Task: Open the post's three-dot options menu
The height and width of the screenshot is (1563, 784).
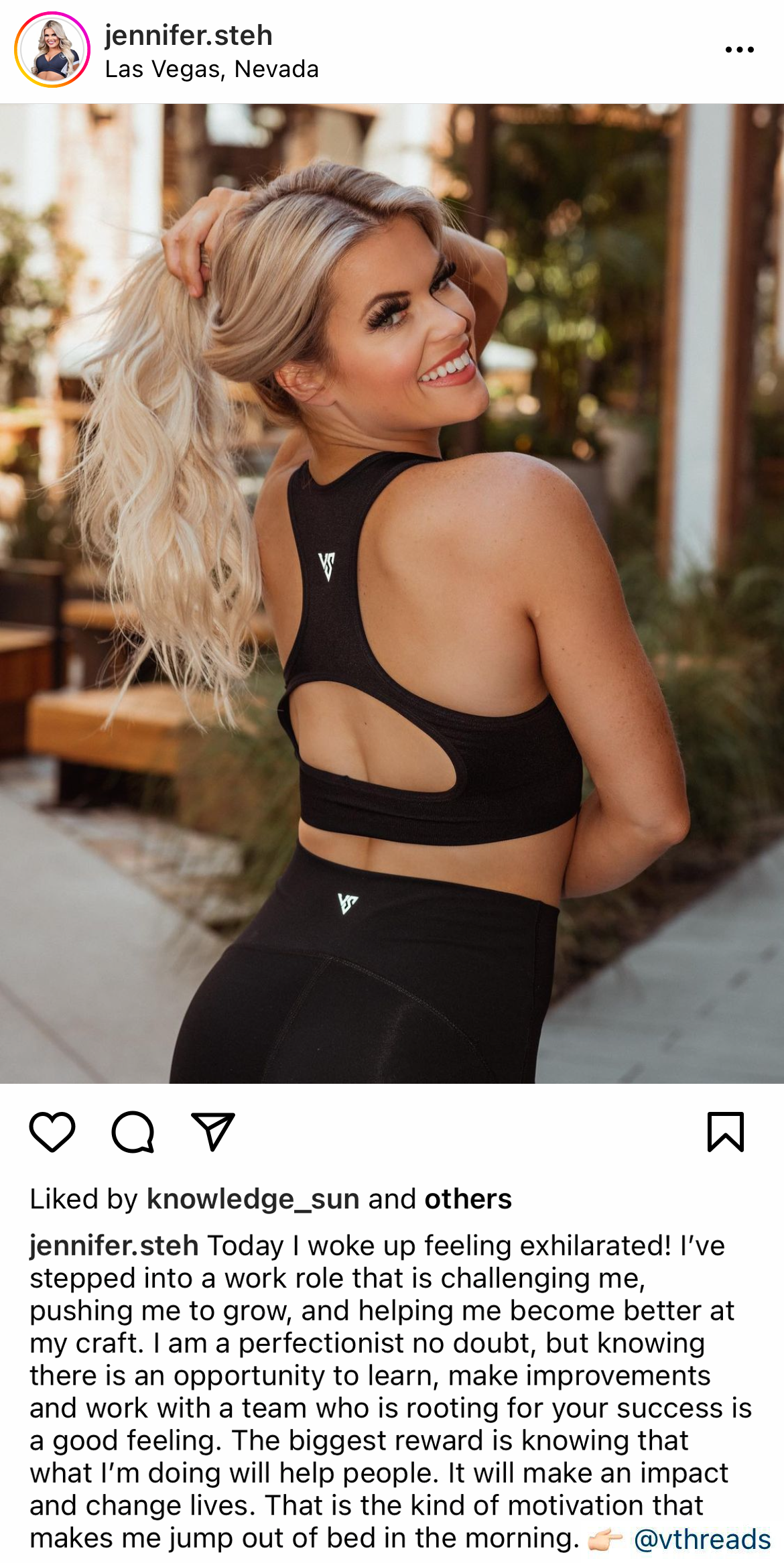Action: tap(739, 50)
